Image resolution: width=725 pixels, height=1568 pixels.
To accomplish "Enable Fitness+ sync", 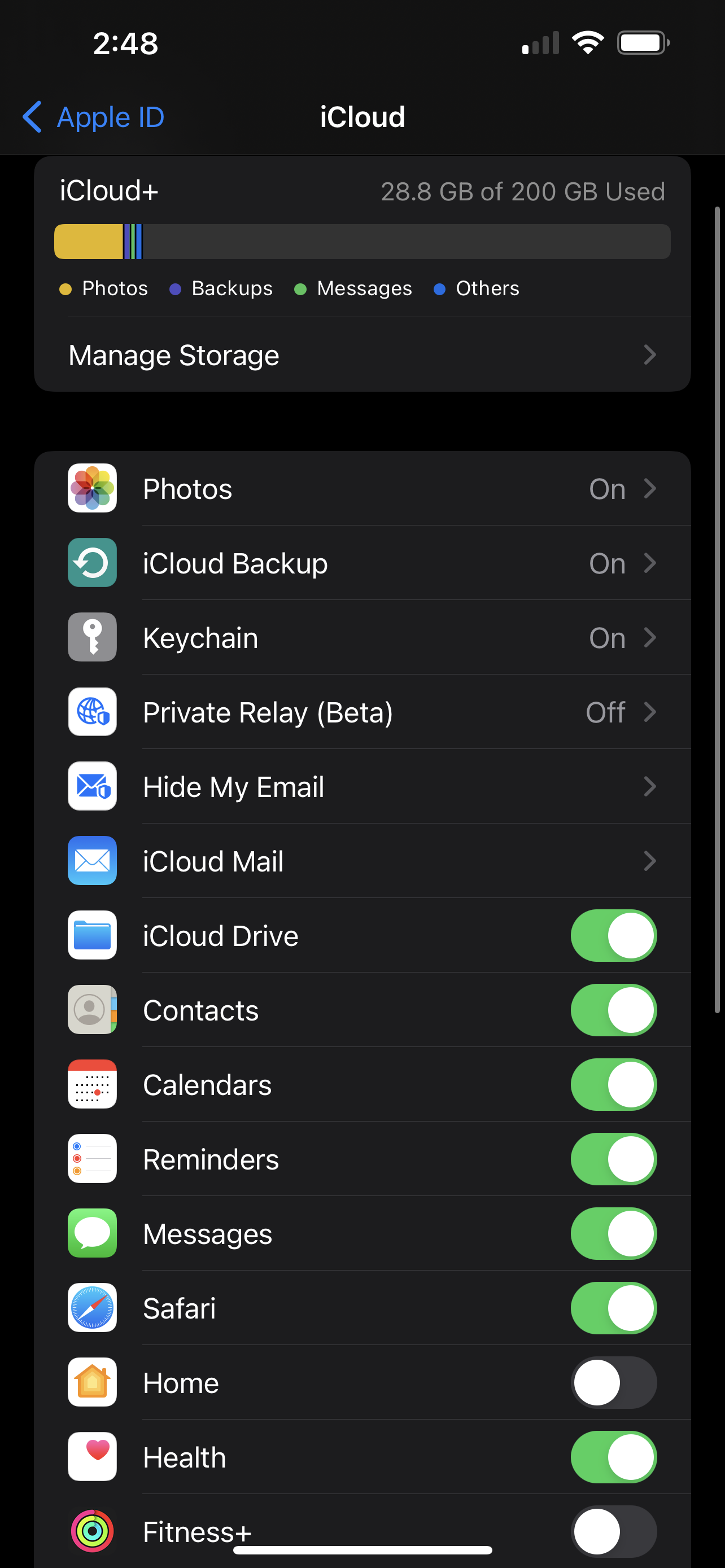I will tap(613, 1531).
